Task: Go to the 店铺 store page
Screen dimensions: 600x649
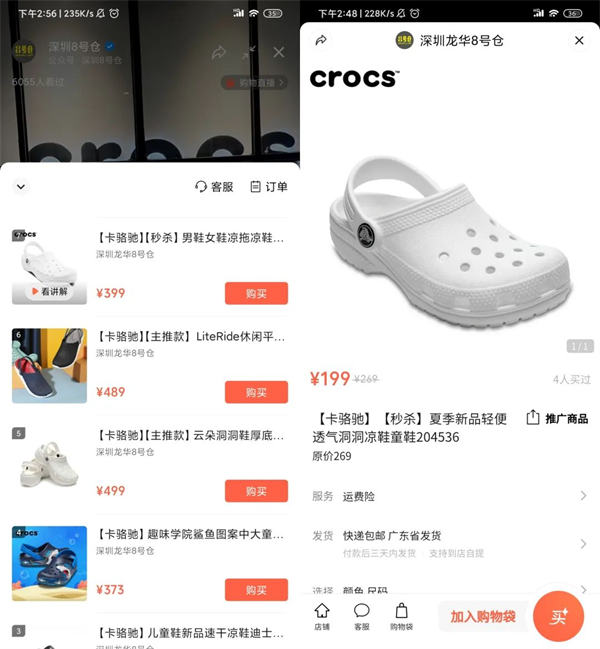Action: tap(322, 616)
